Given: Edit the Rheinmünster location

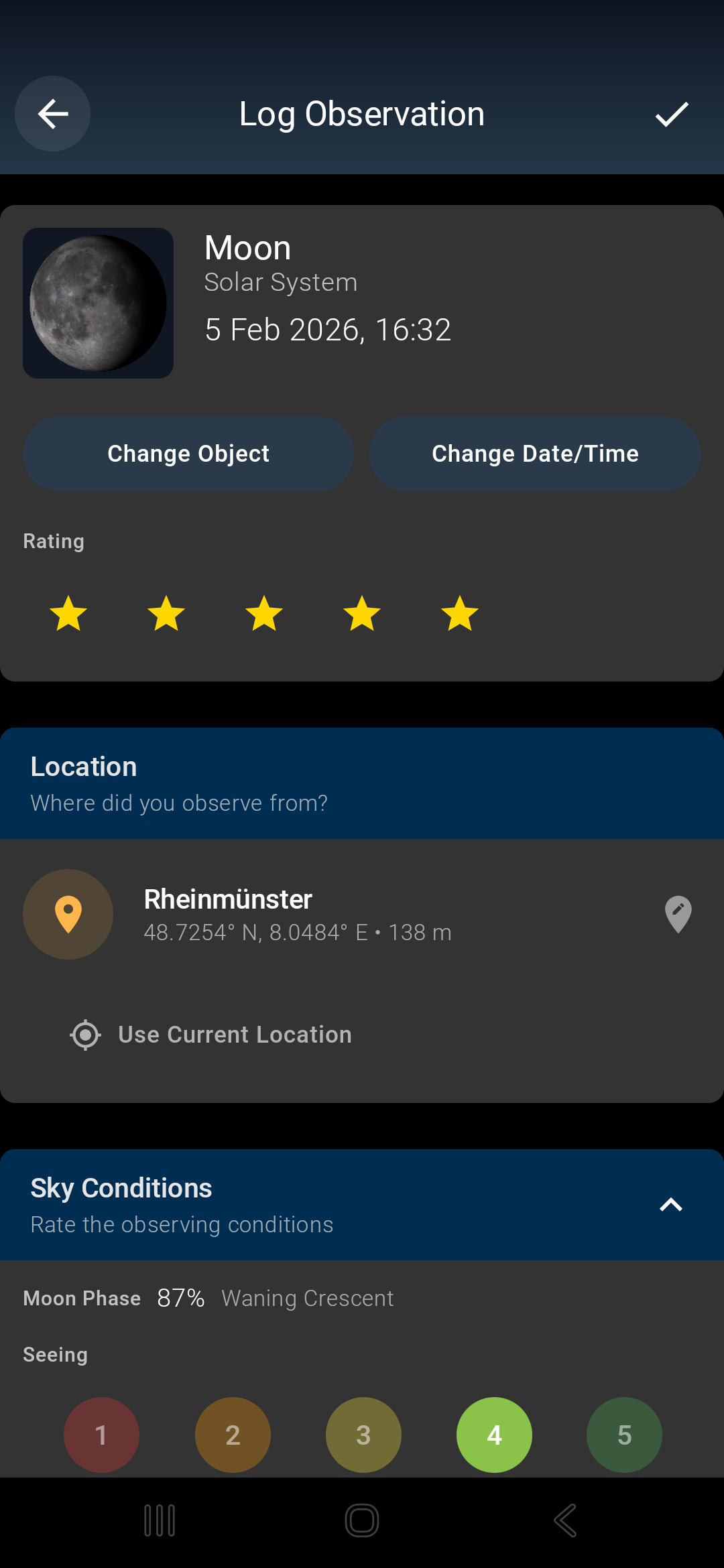Looking at the screenshot, I should pos(678,914).
